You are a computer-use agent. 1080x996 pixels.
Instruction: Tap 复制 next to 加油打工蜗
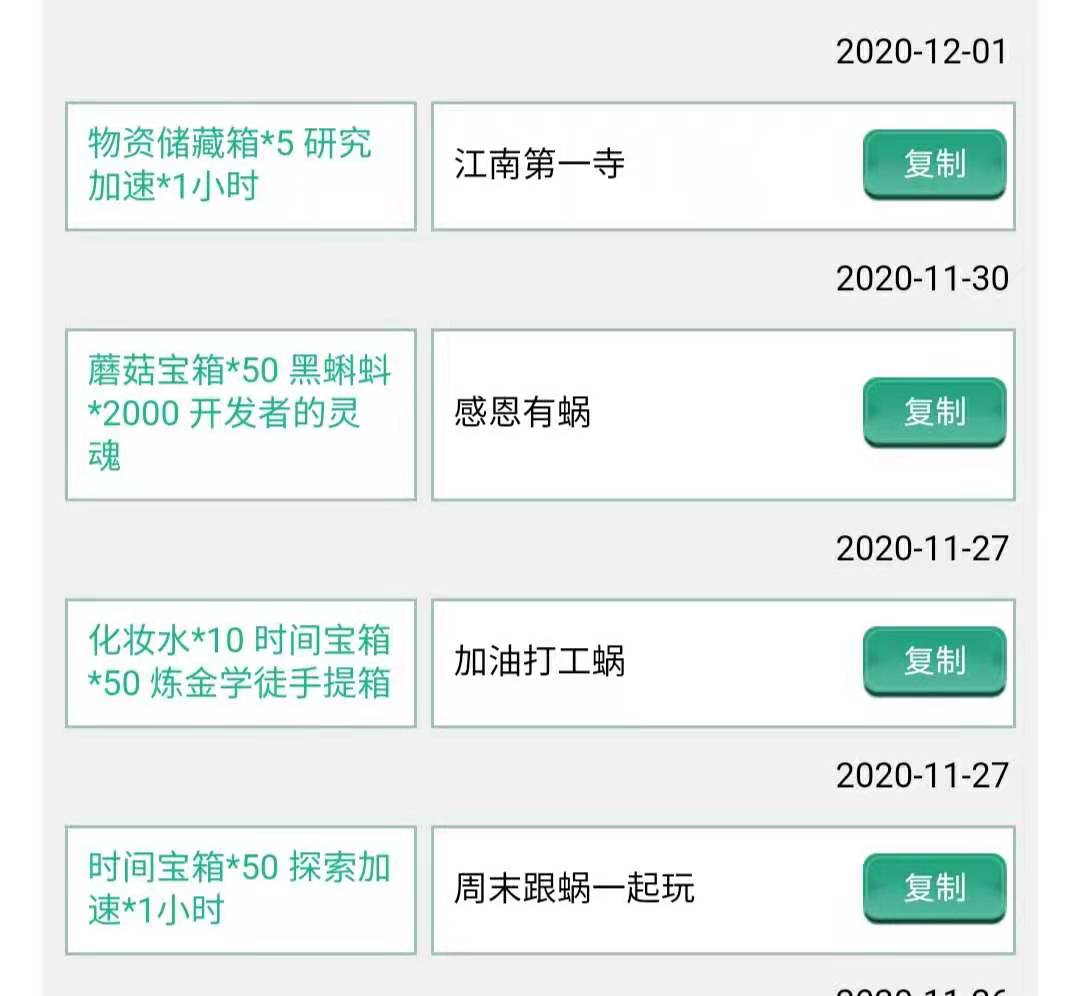pos(934,661)
